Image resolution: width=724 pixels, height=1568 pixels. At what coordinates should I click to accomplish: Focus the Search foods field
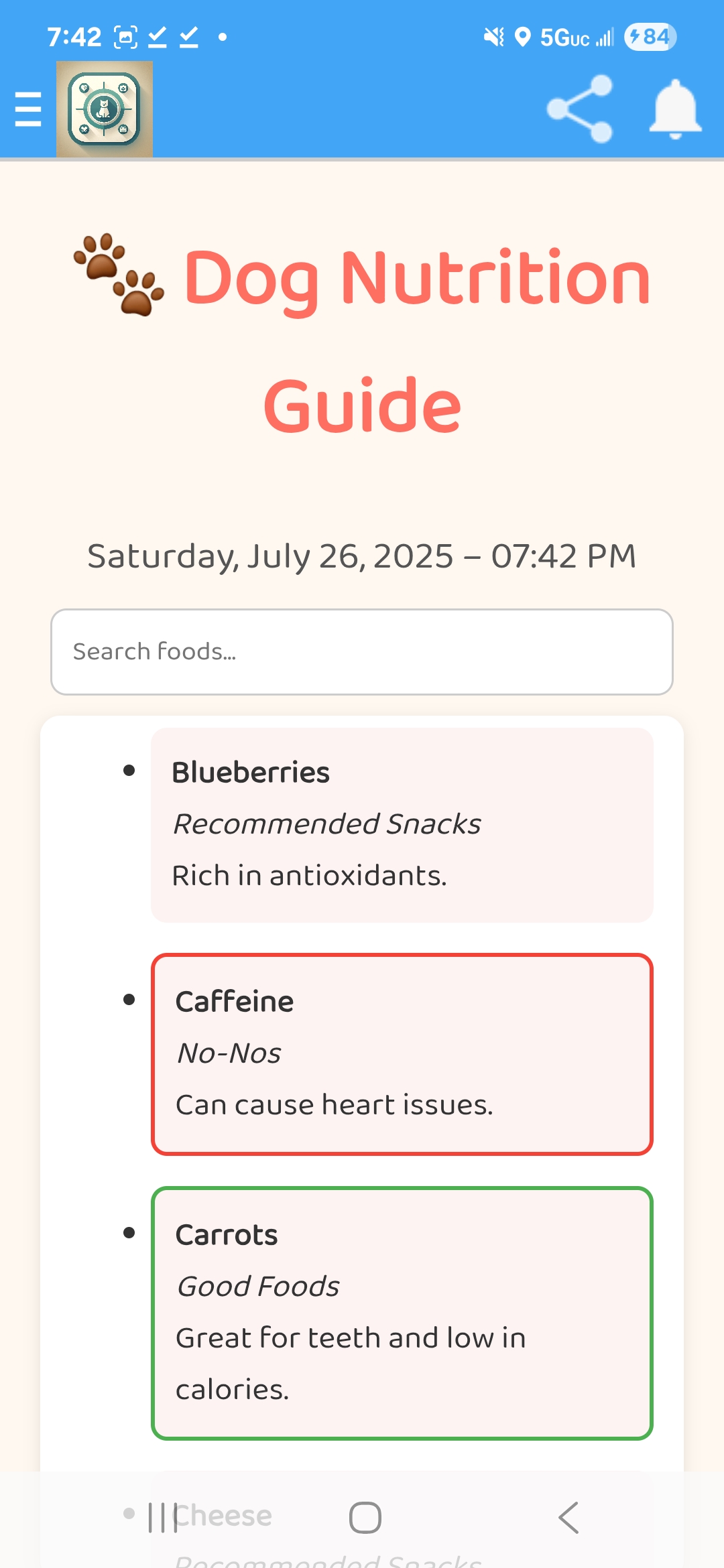point(362,652)
